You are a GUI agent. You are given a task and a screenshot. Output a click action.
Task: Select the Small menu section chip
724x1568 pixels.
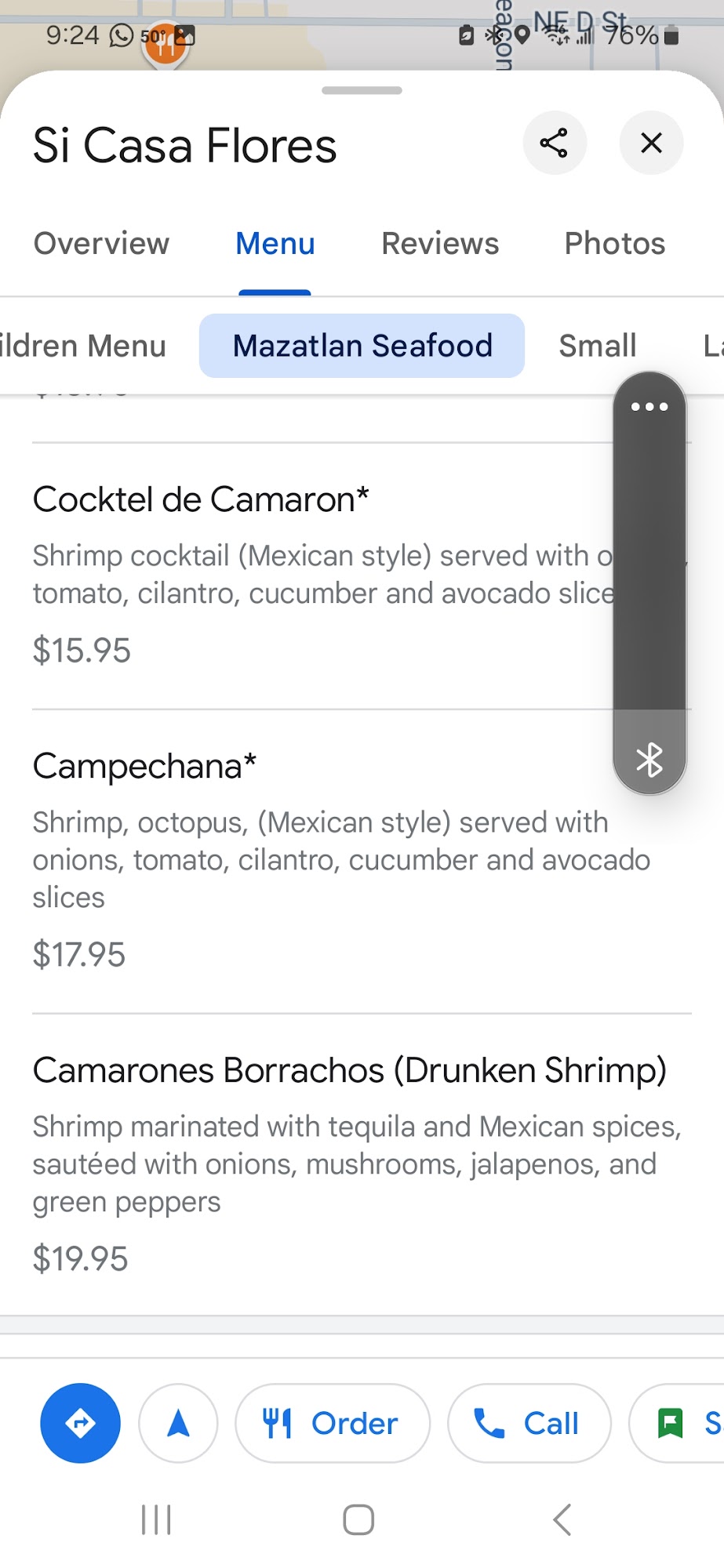coord(597,346)
